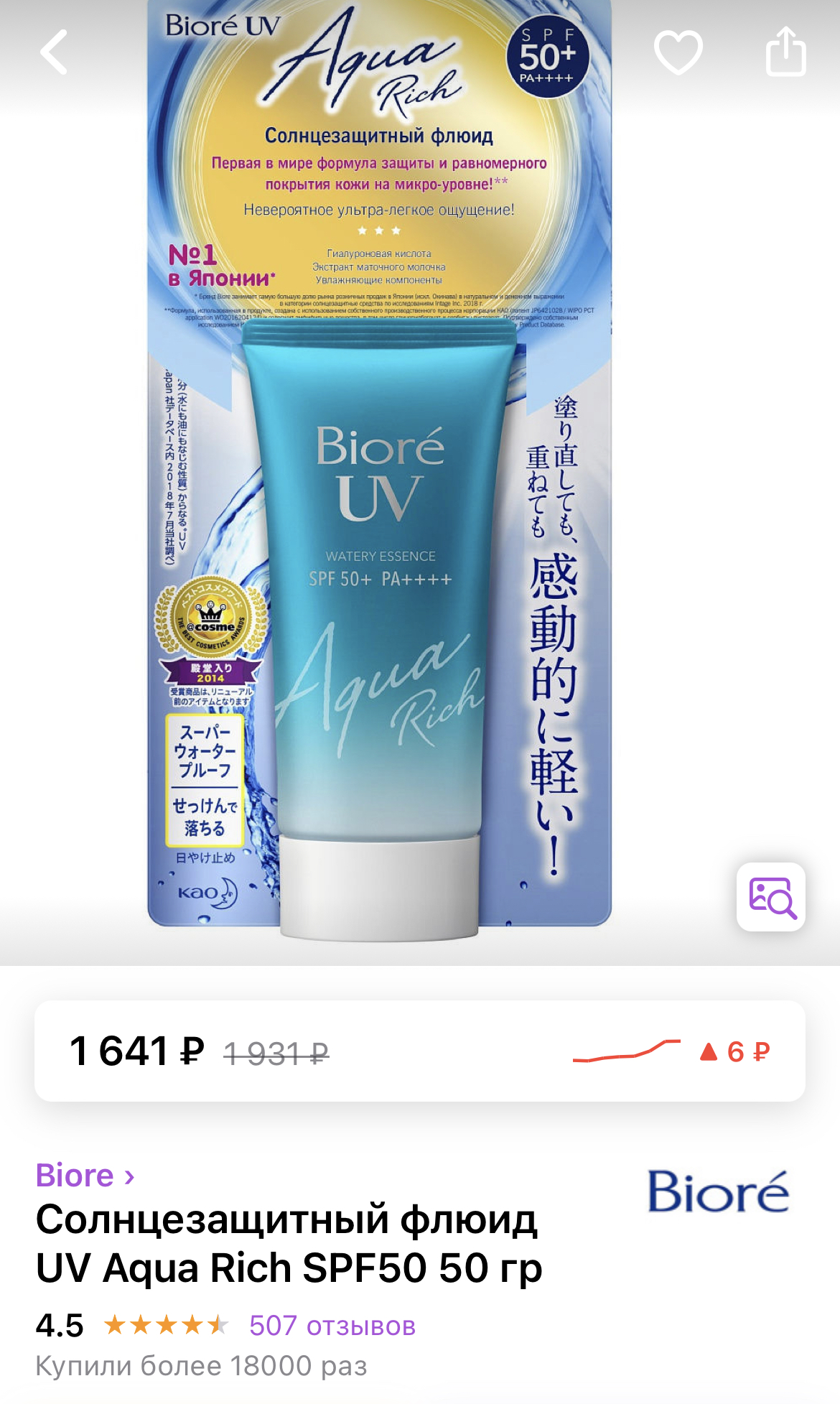Screen dimensions: 840x1404
Task: Find similar products by image search
Action: tap(771, 897)
